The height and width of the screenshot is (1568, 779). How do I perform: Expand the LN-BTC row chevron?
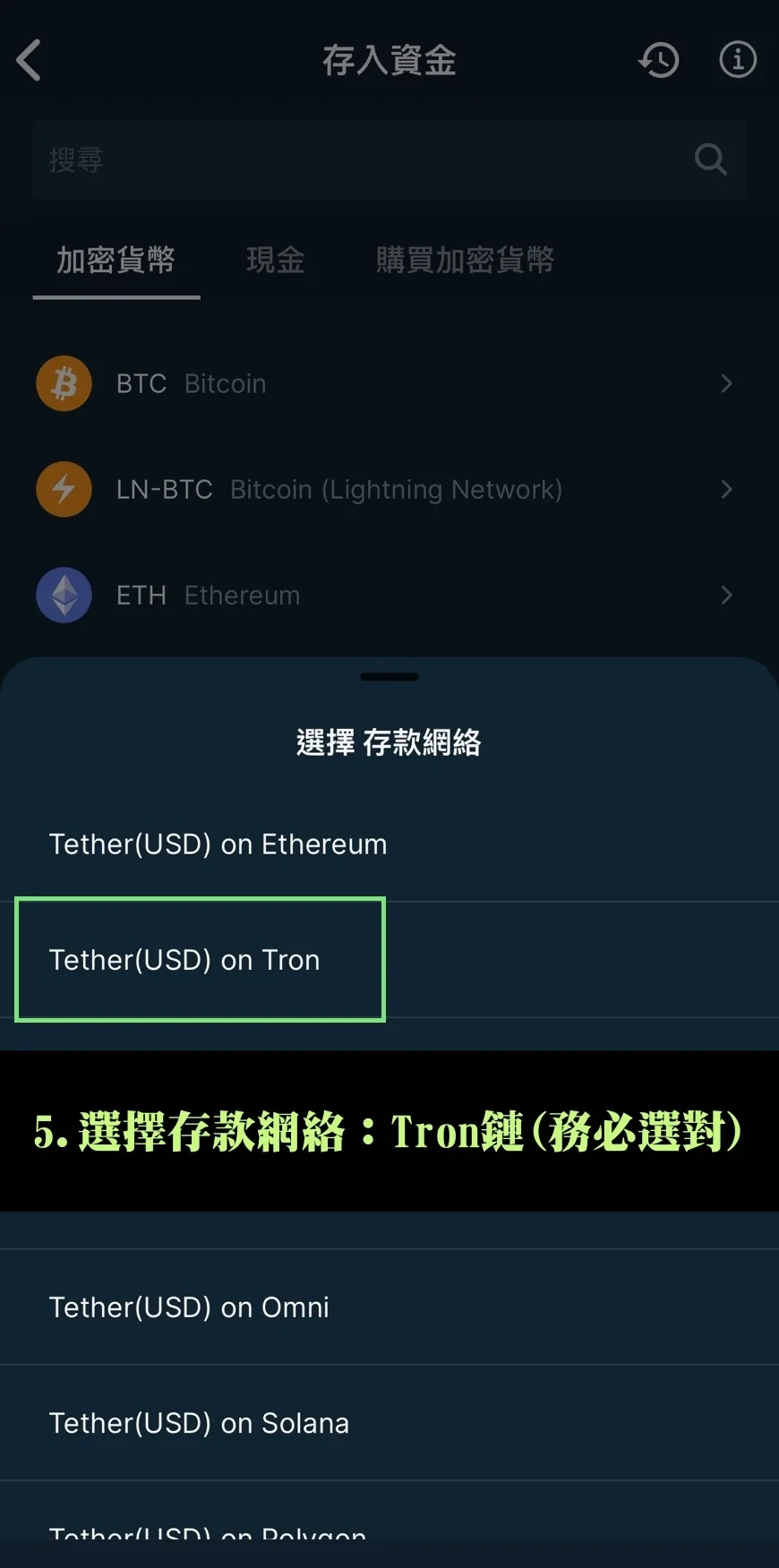point(726,489)
